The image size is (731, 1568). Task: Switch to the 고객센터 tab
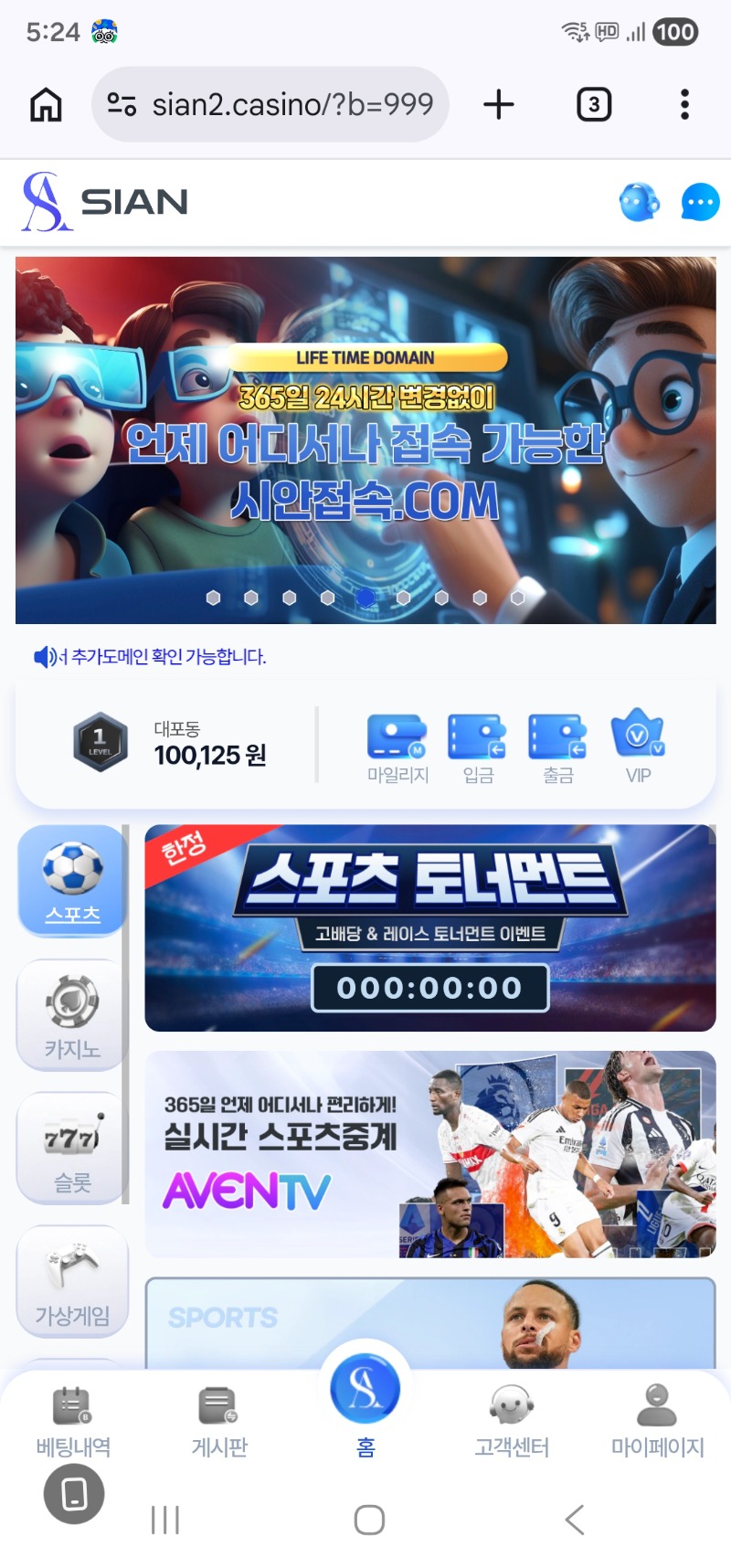pos(512,1422)
